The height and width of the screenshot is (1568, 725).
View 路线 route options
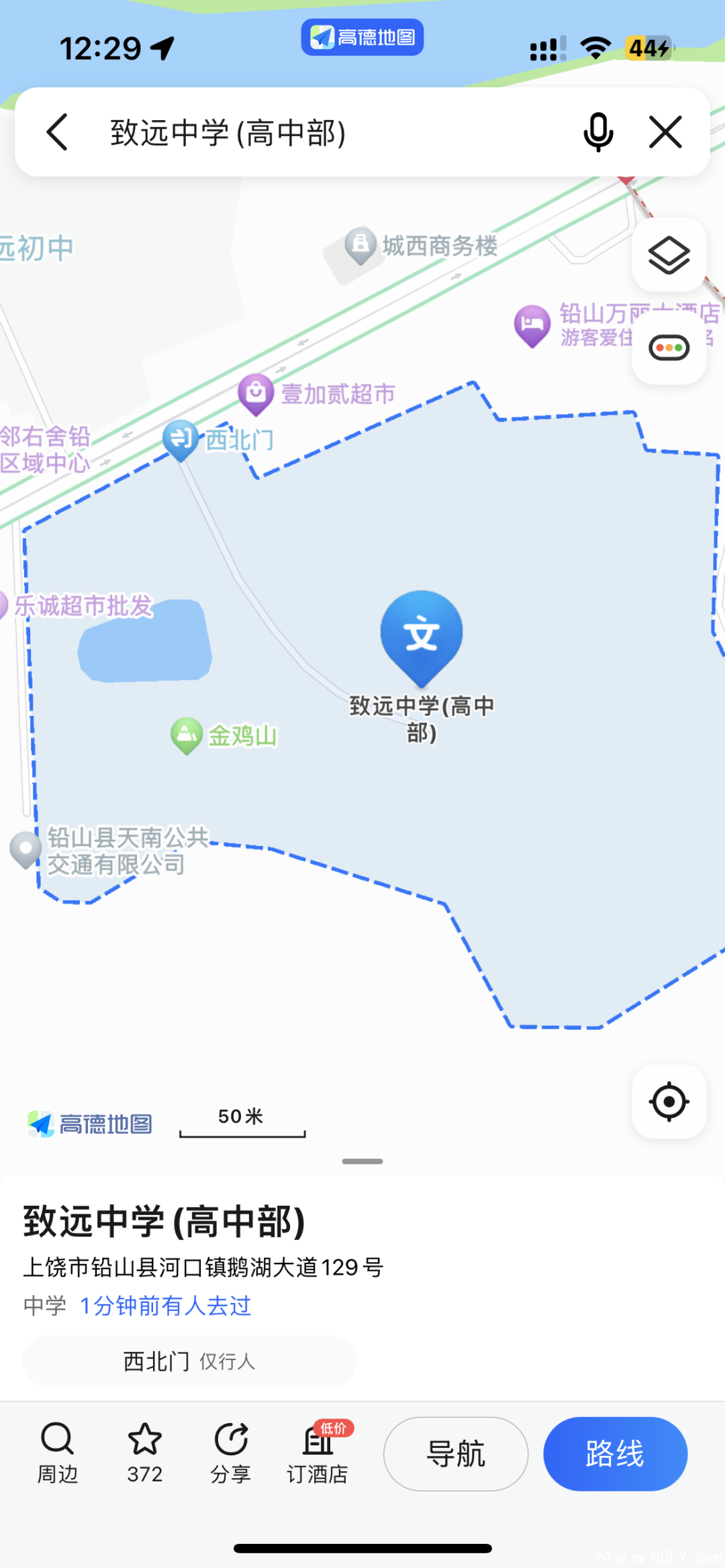click(x=615, y=1454)
